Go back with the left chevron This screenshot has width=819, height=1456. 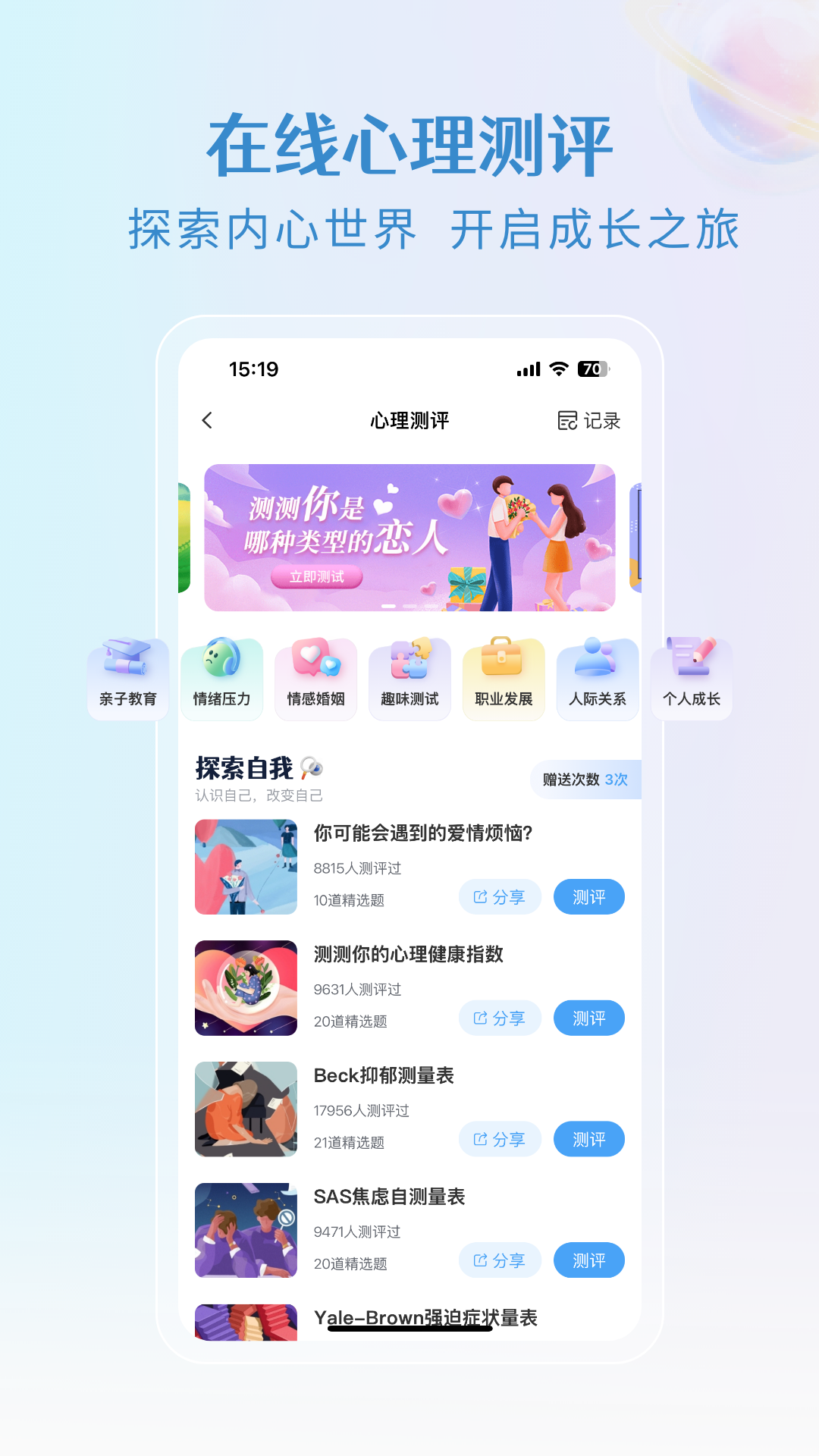click(207, 420)
